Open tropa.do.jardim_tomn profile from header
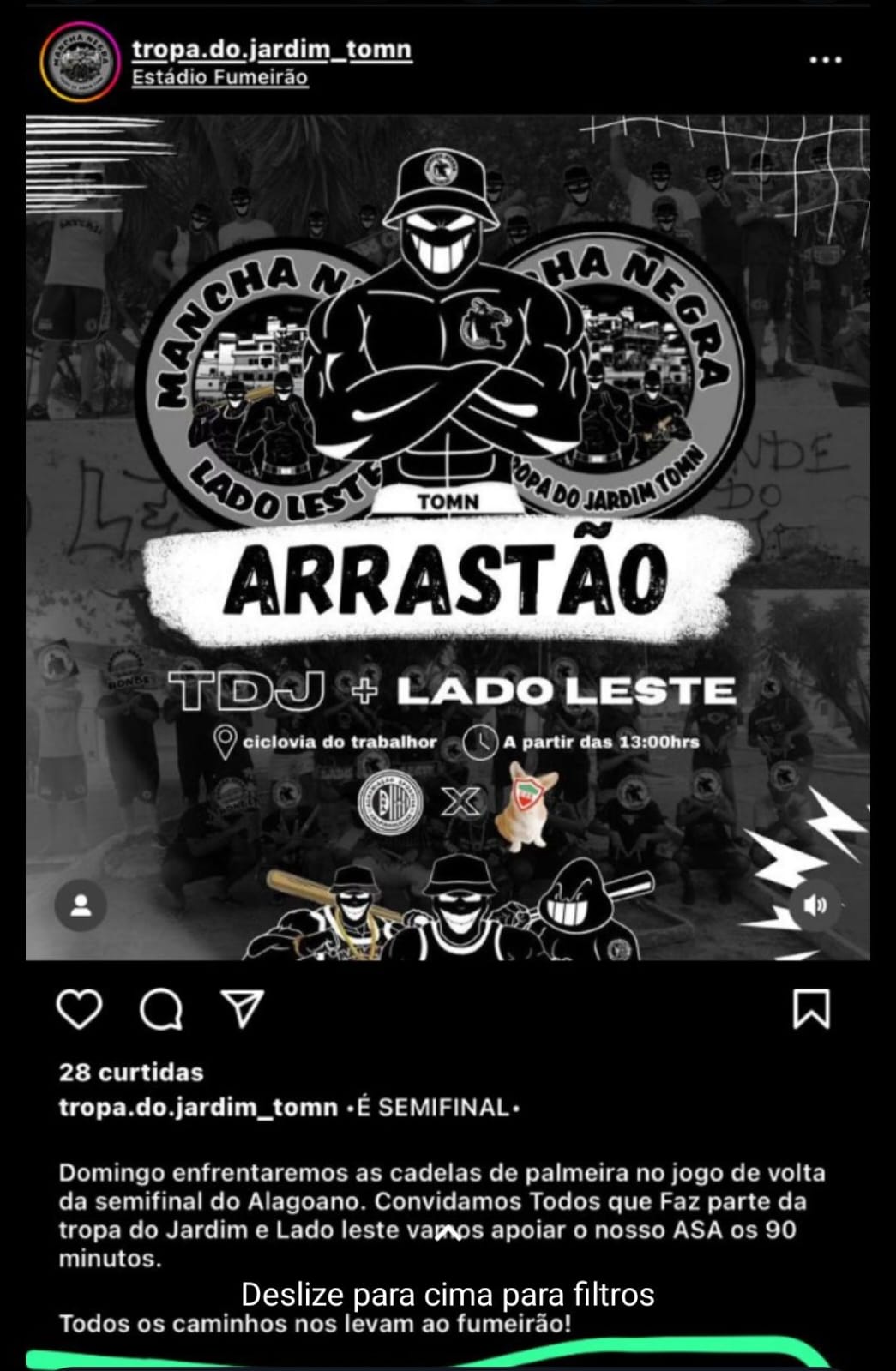The height and width of the screenshot is (1371, 896). pyautogui.click(x=272, y=50)
